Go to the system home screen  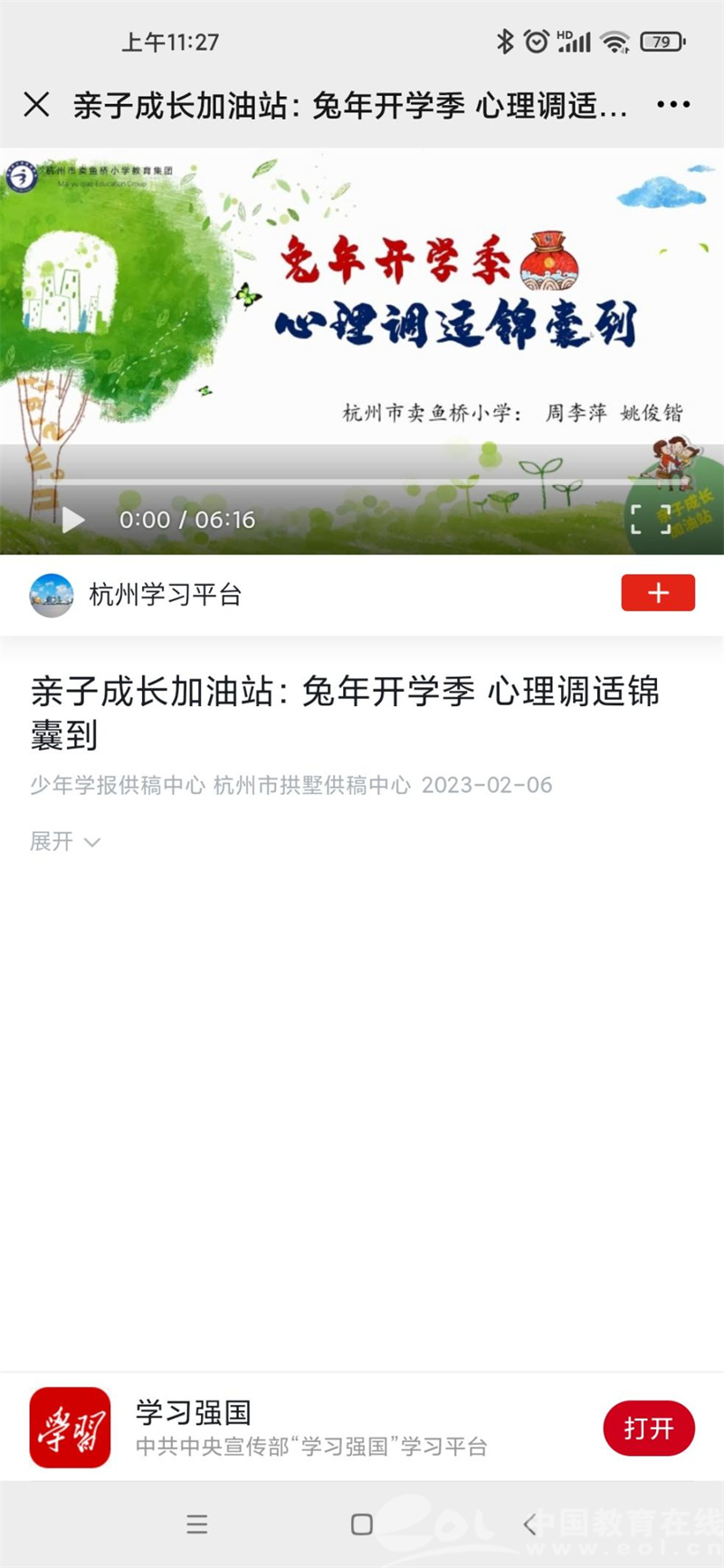362,1524
